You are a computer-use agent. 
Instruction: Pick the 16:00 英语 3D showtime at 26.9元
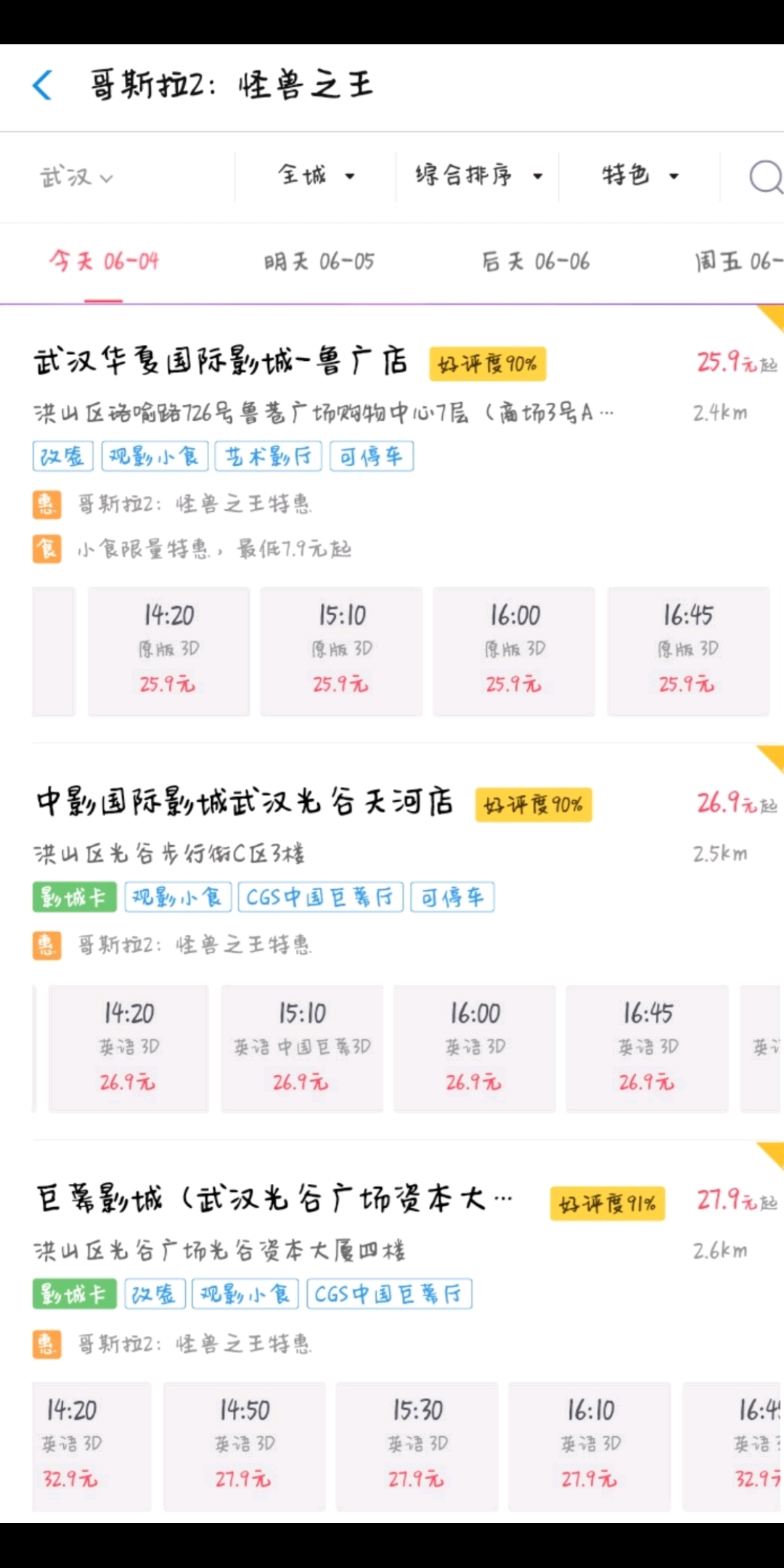point(475,1048)
